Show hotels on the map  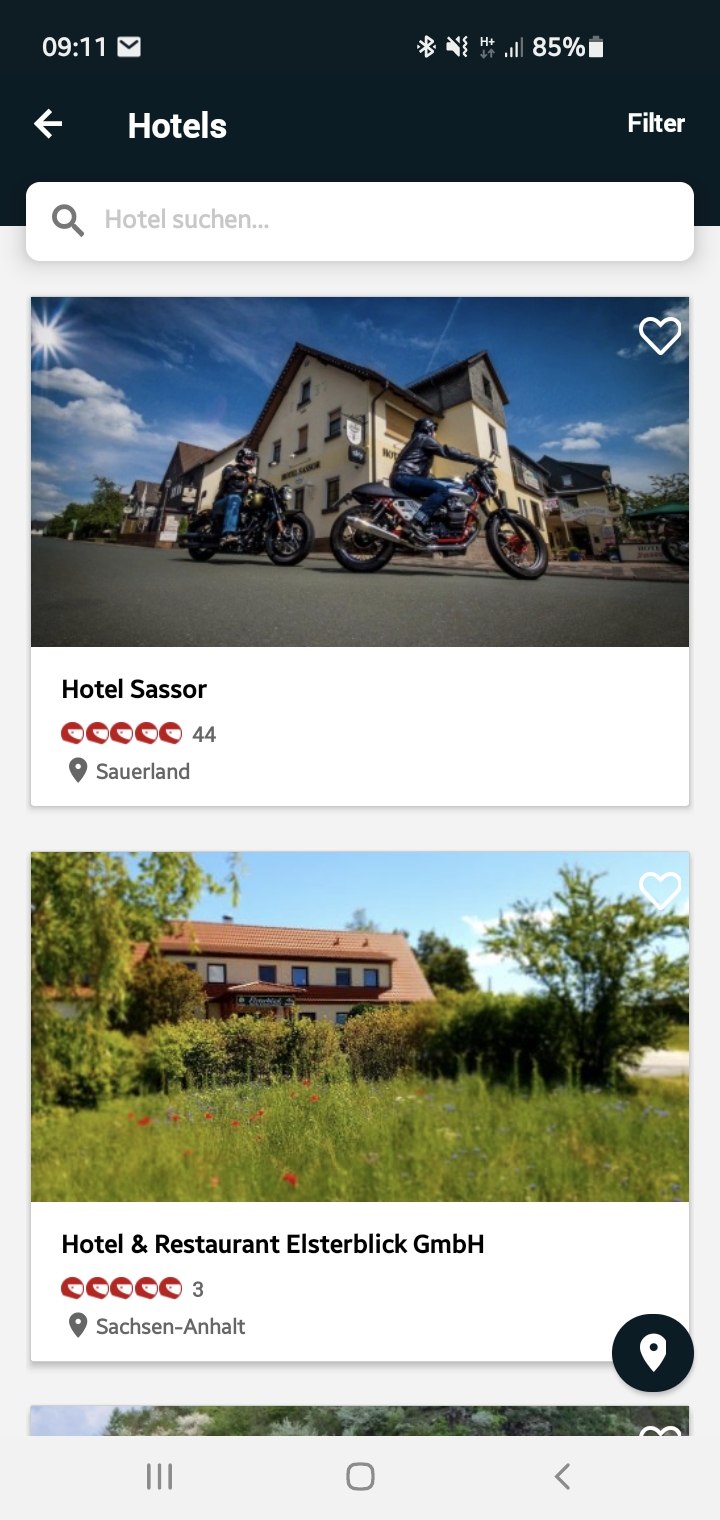click(652, 1352)
